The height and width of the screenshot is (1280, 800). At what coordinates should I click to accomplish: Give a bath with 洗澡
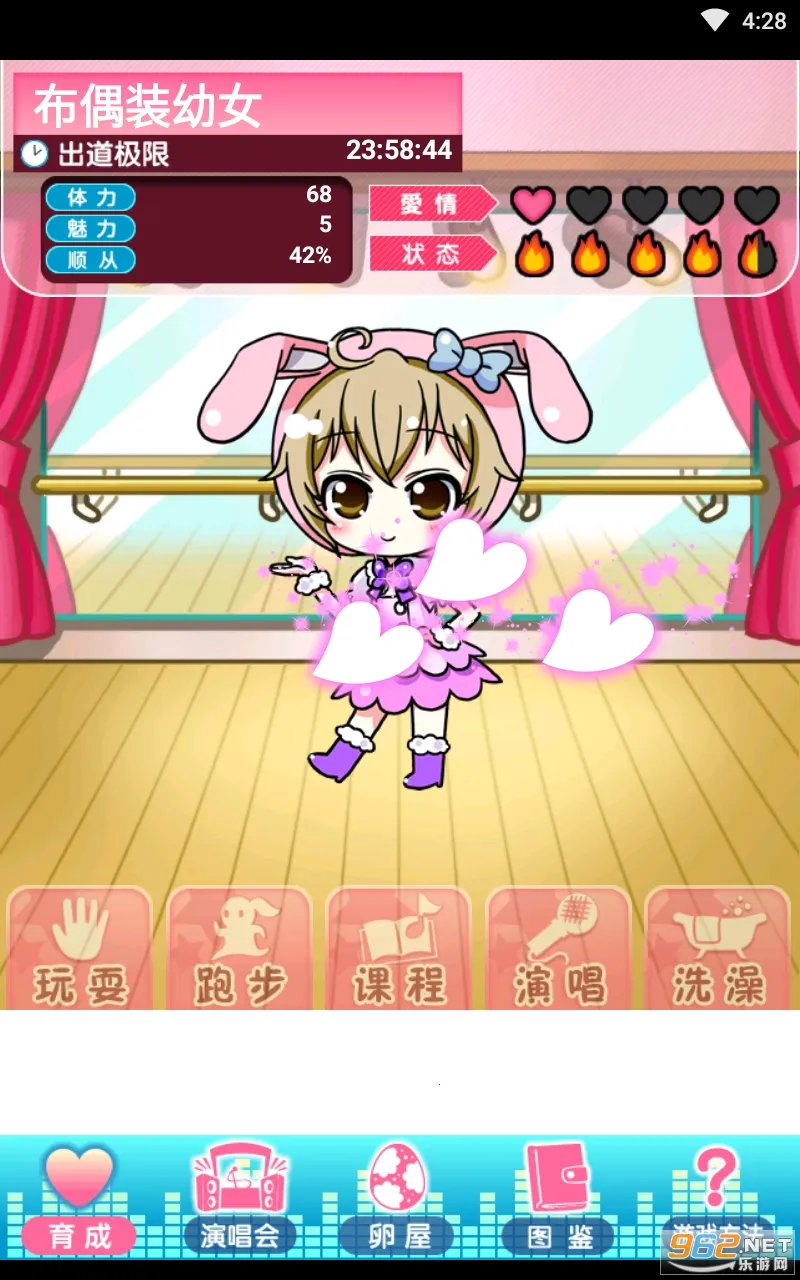pyautogui.click(x=717, y=948)
